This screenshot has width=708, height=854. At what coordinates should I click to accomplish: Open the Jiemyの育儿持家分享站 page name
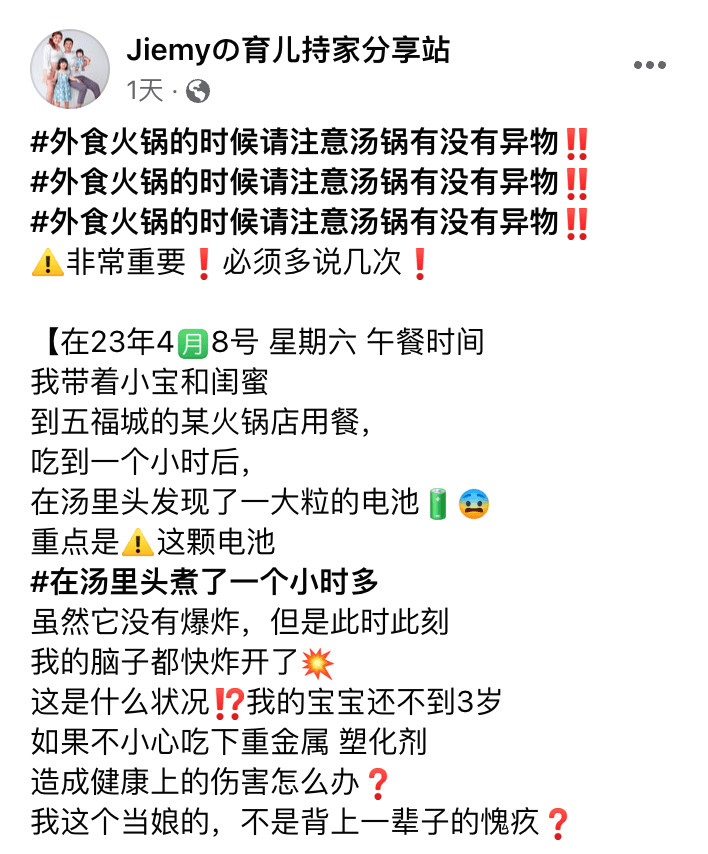(x=289, y=49)
